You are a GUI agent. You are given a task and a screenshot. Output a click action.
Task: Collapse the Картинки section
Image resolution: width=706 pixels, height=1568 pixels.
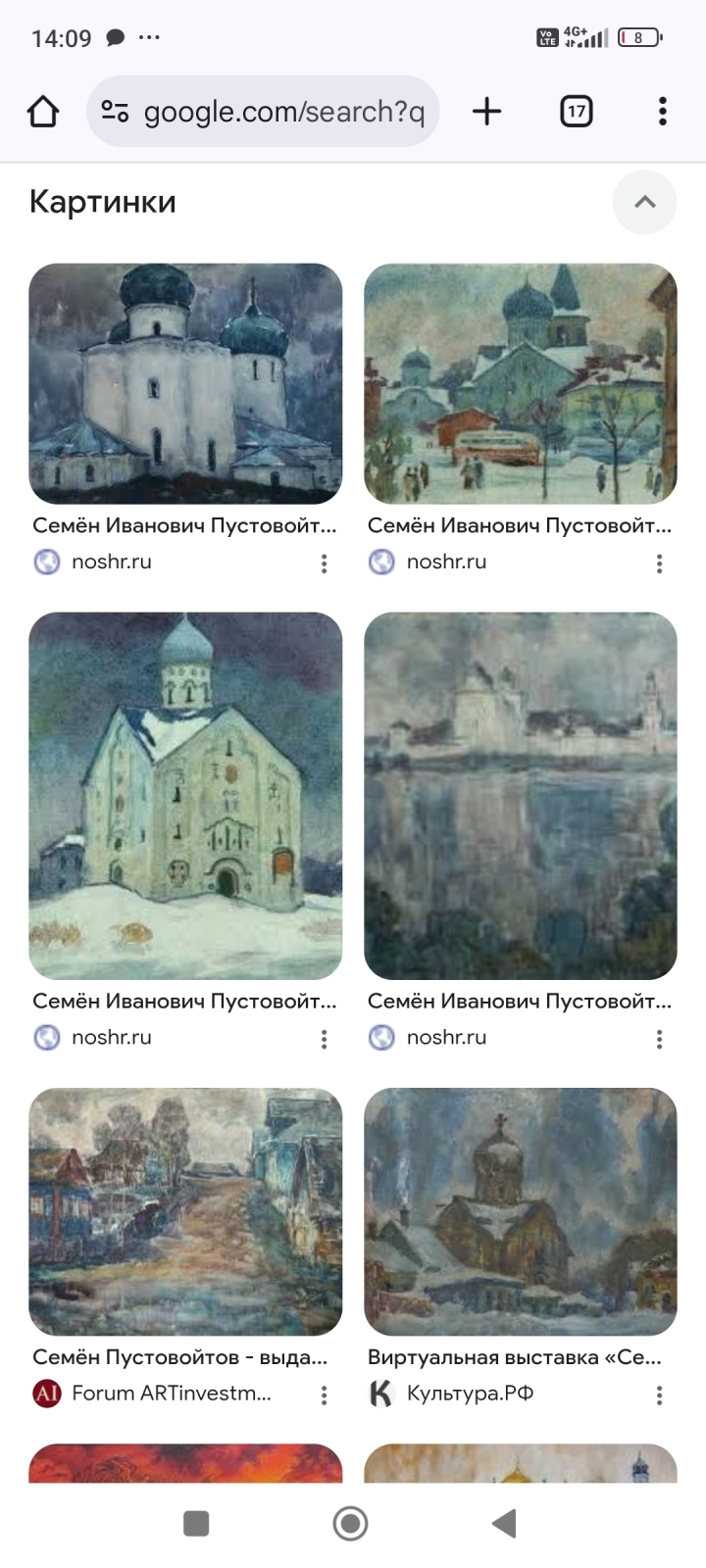click(644, 202)
